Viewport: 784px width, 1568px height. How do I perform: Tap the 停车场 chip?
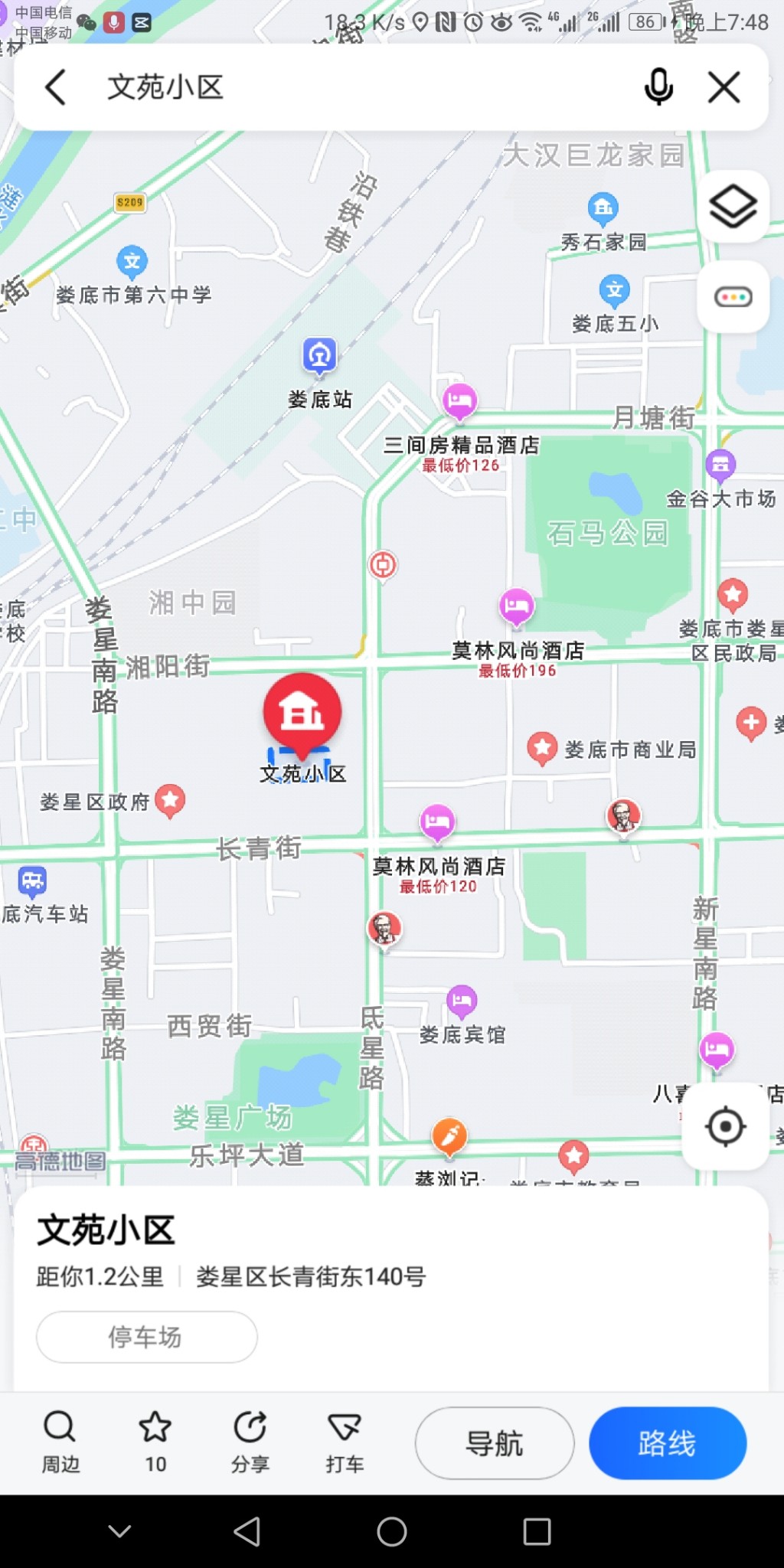146,1337
